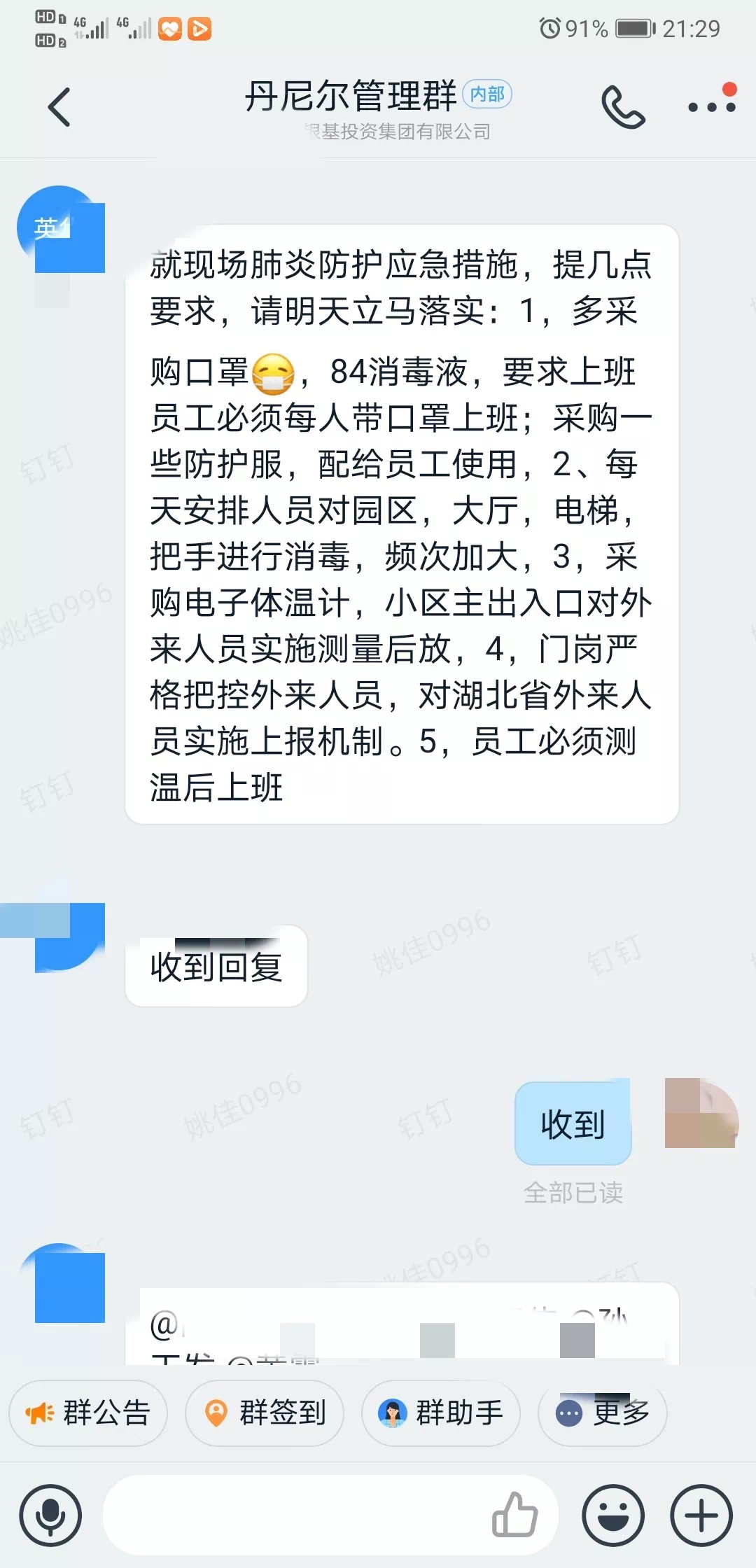View read status 全部已读
The height and width of the screenshot is (1568, 756).
point(573,1193)
